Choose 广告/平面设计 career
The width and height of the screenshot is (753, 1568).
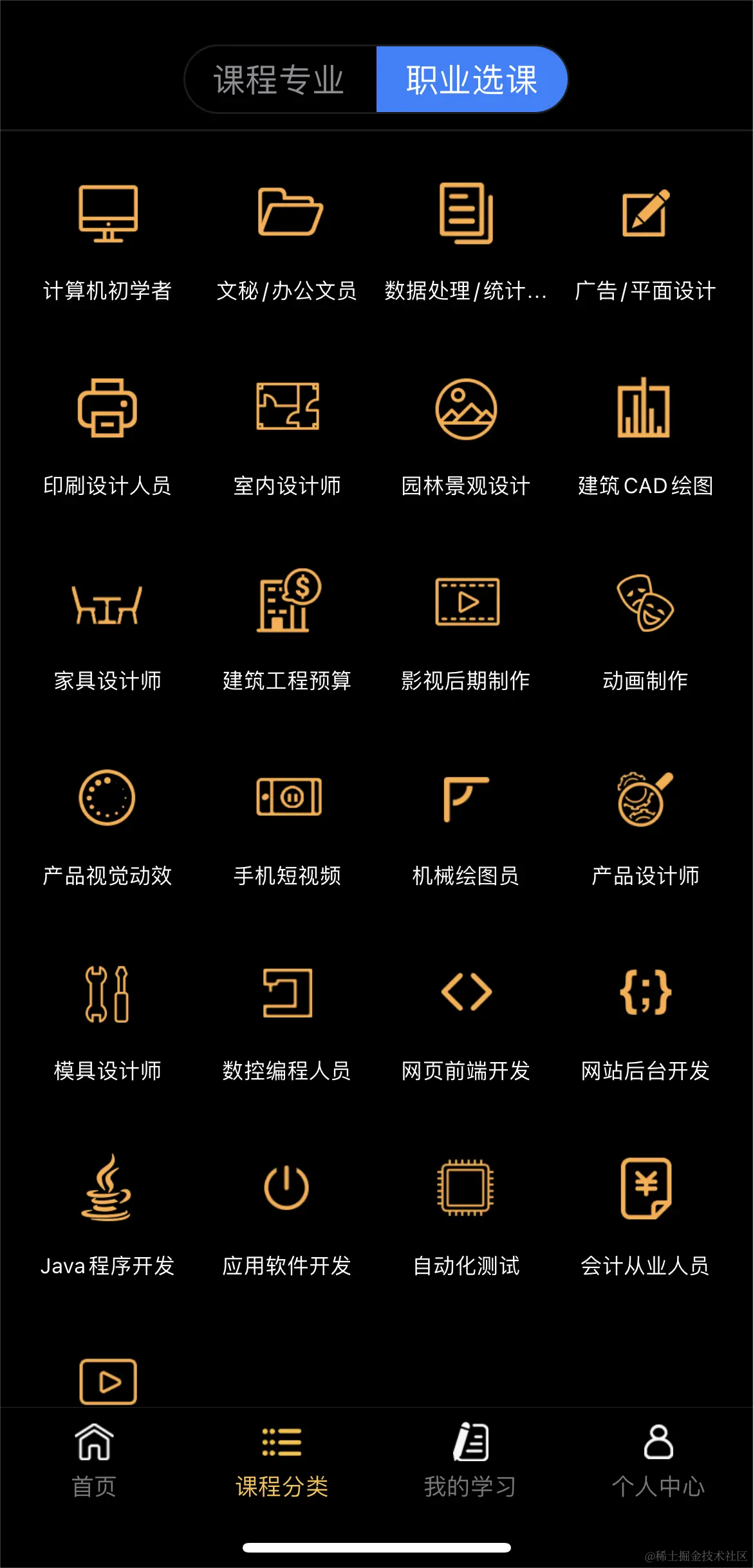(645, 241)
